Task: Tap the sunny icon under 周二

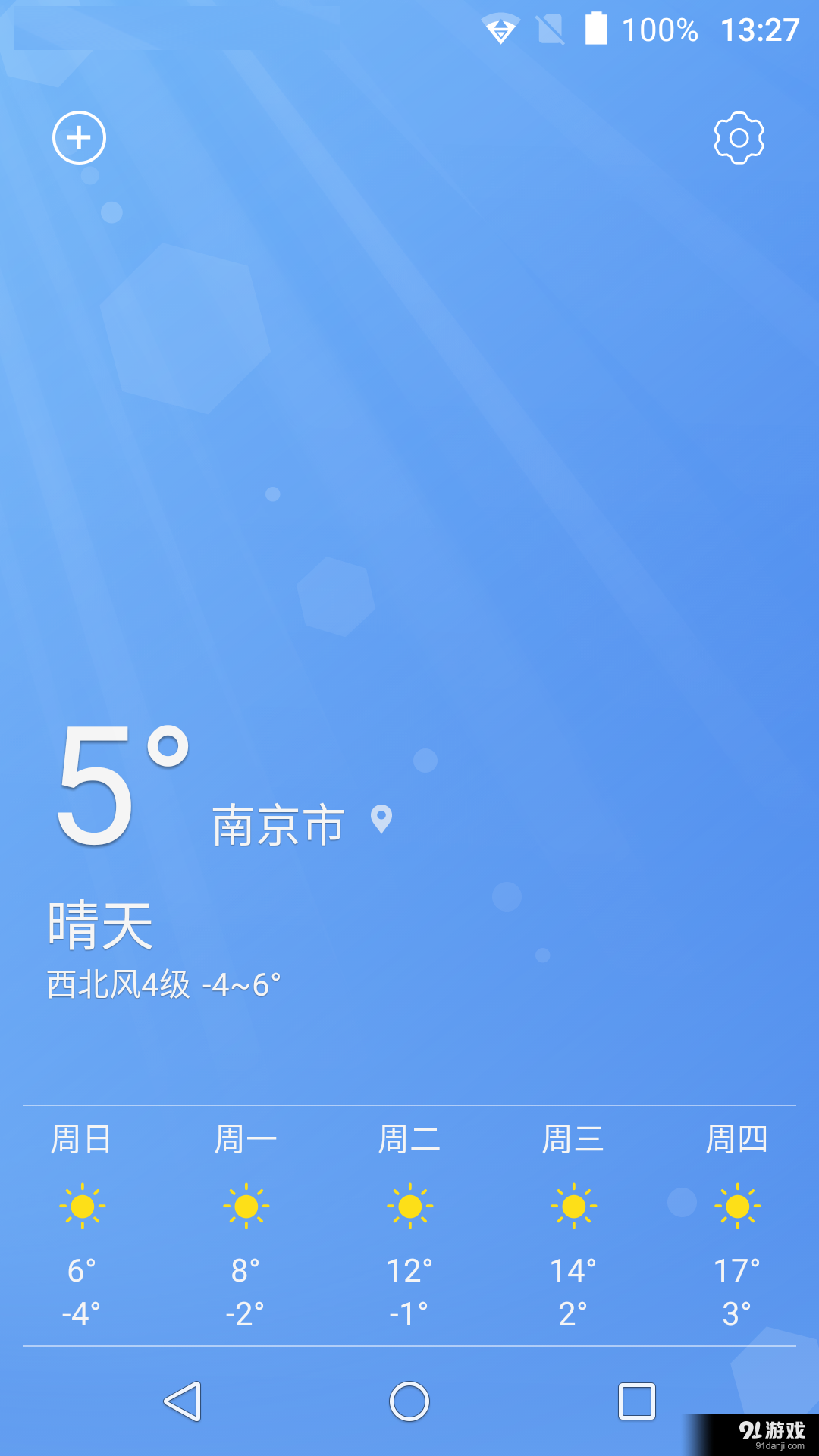Action: point(409,1204)
